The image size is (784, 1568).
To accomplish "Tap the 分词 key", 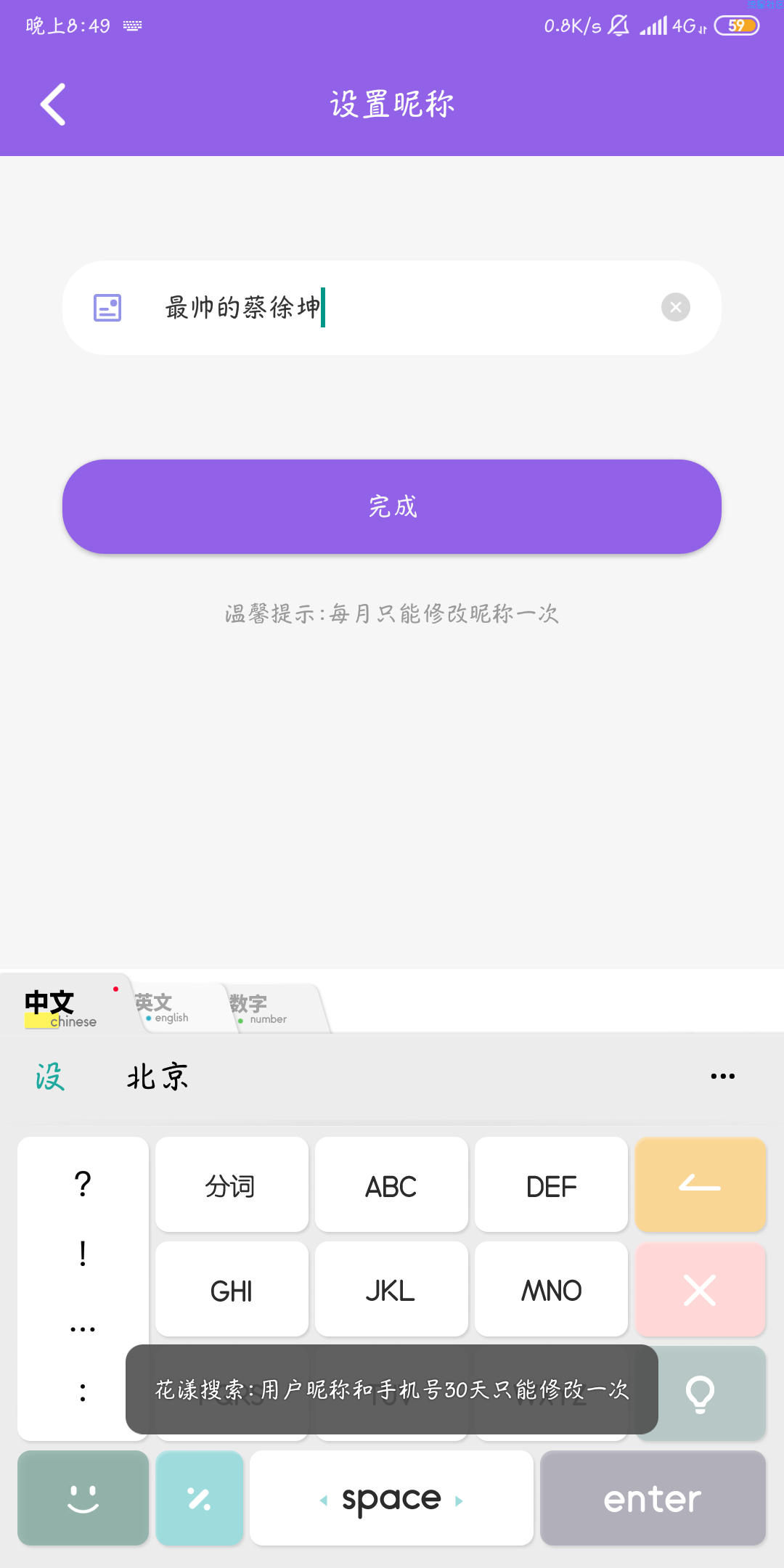I will tap(232, 1185).
